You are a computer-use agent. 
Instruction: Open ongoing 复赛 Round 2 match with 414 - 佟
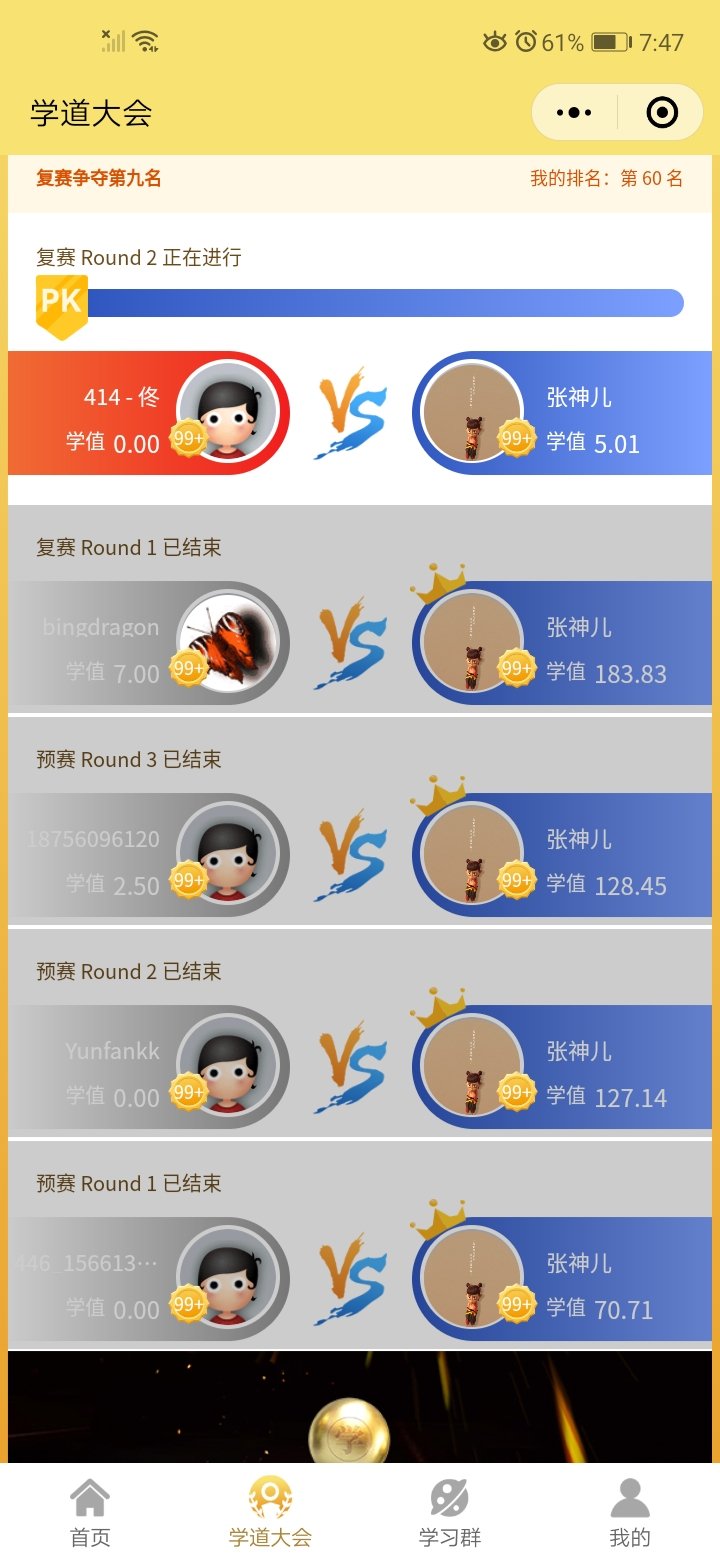pyautogui.click(x=360, y=413)
